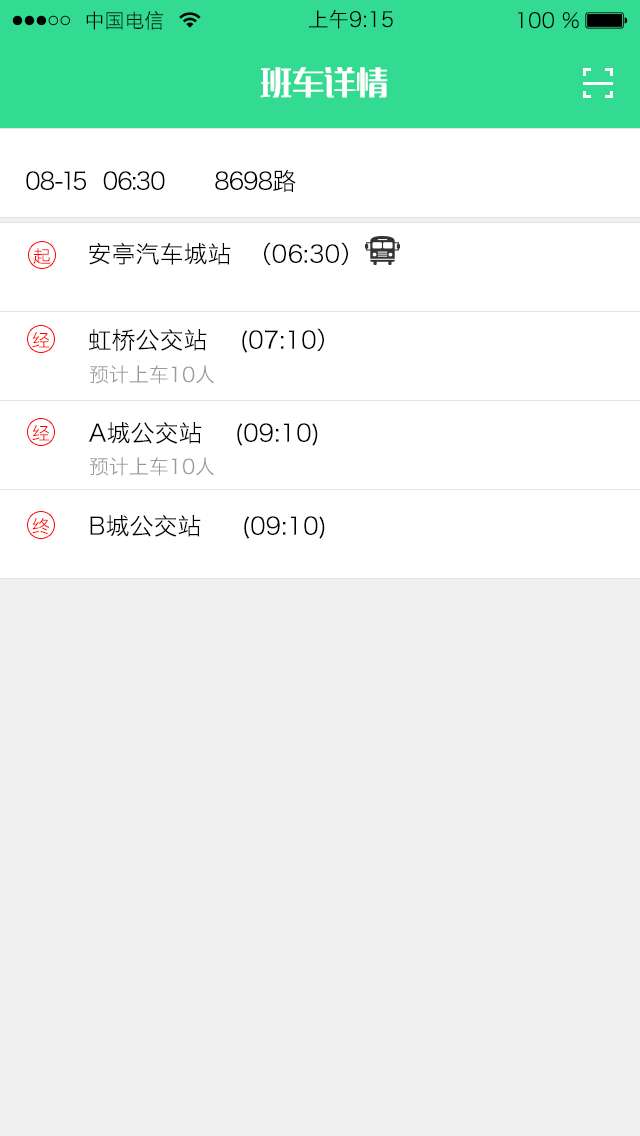Open the A城公交站 stop row
Image resolution: width=640 pixels, height=1136 pixels.
pos(320,446)
